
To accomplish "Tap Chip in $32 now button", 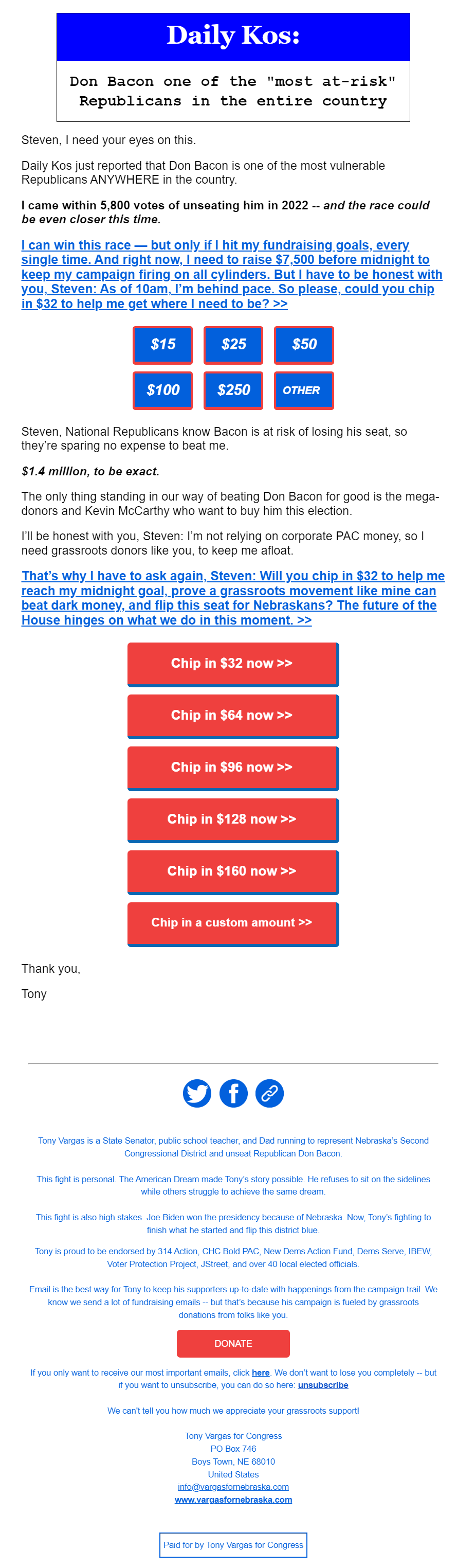I will (232, 664).
